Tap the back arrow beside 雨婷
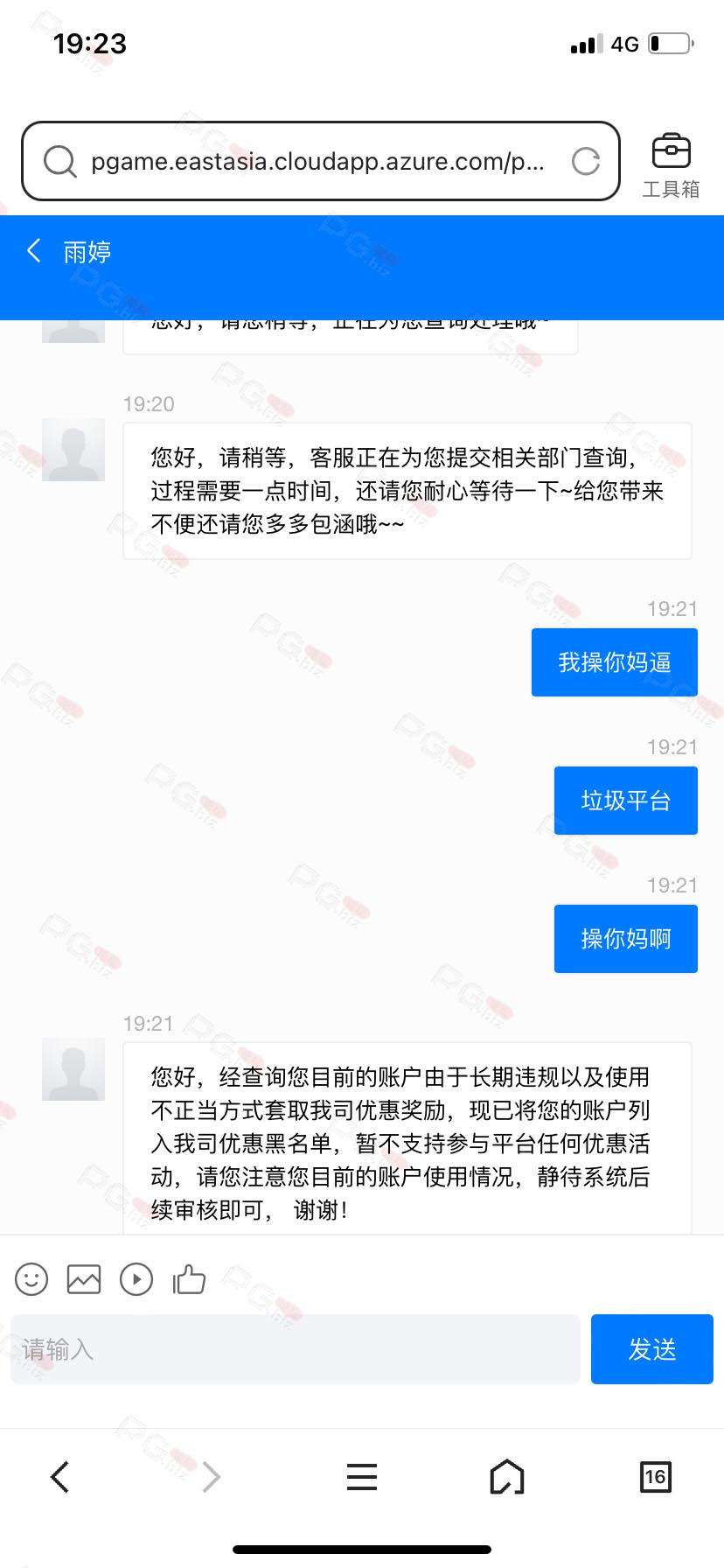Screen dimensions: 724x1568 34,251
